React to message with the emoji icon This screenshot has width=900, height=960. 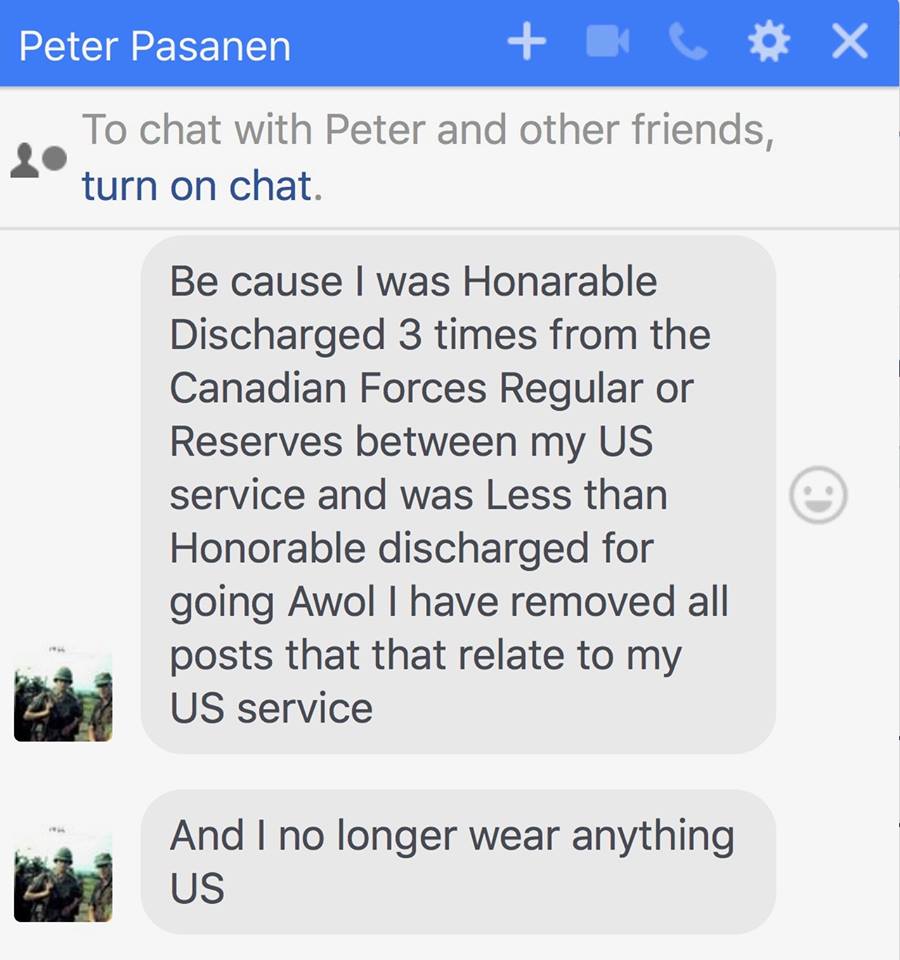point(818,496)
